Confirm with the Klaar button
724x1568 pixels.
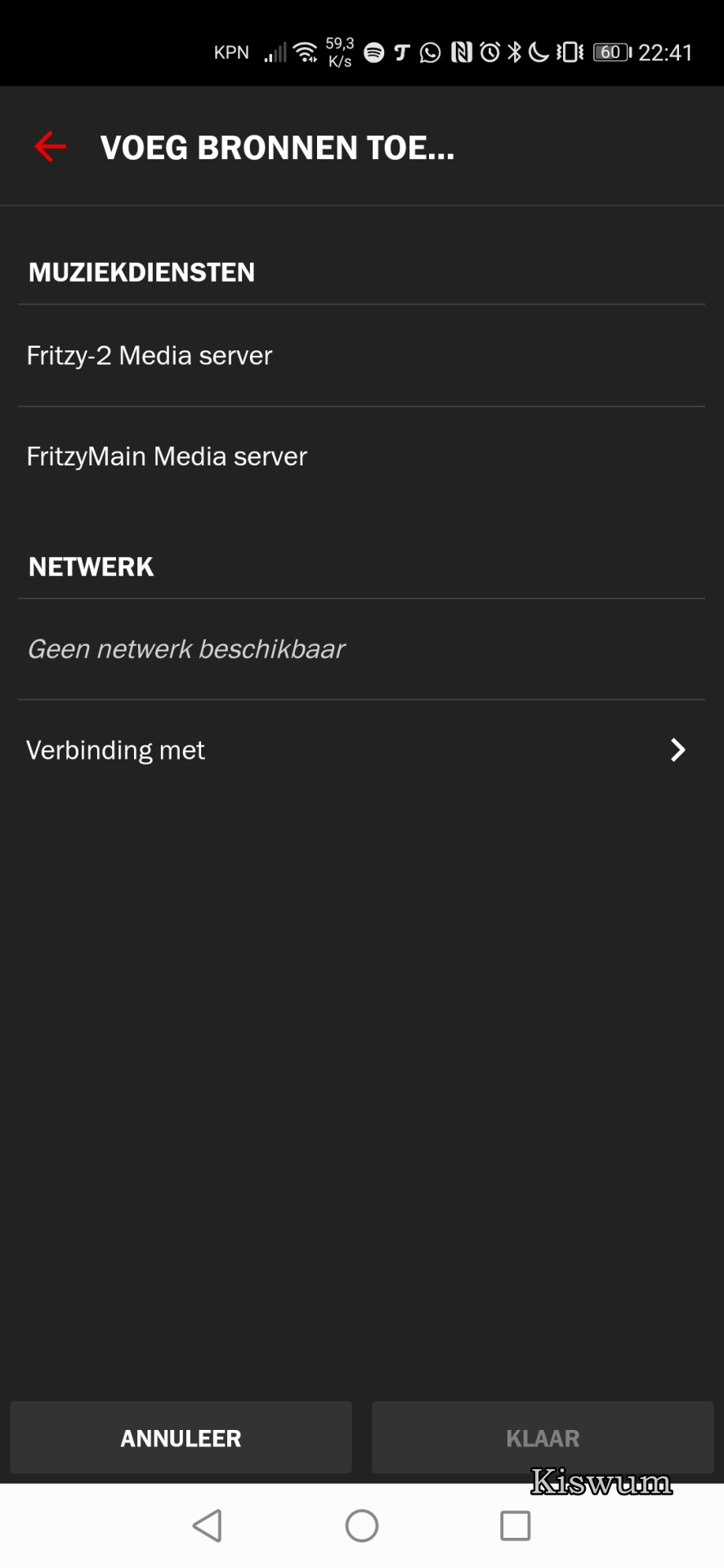tap(543, 1438)
